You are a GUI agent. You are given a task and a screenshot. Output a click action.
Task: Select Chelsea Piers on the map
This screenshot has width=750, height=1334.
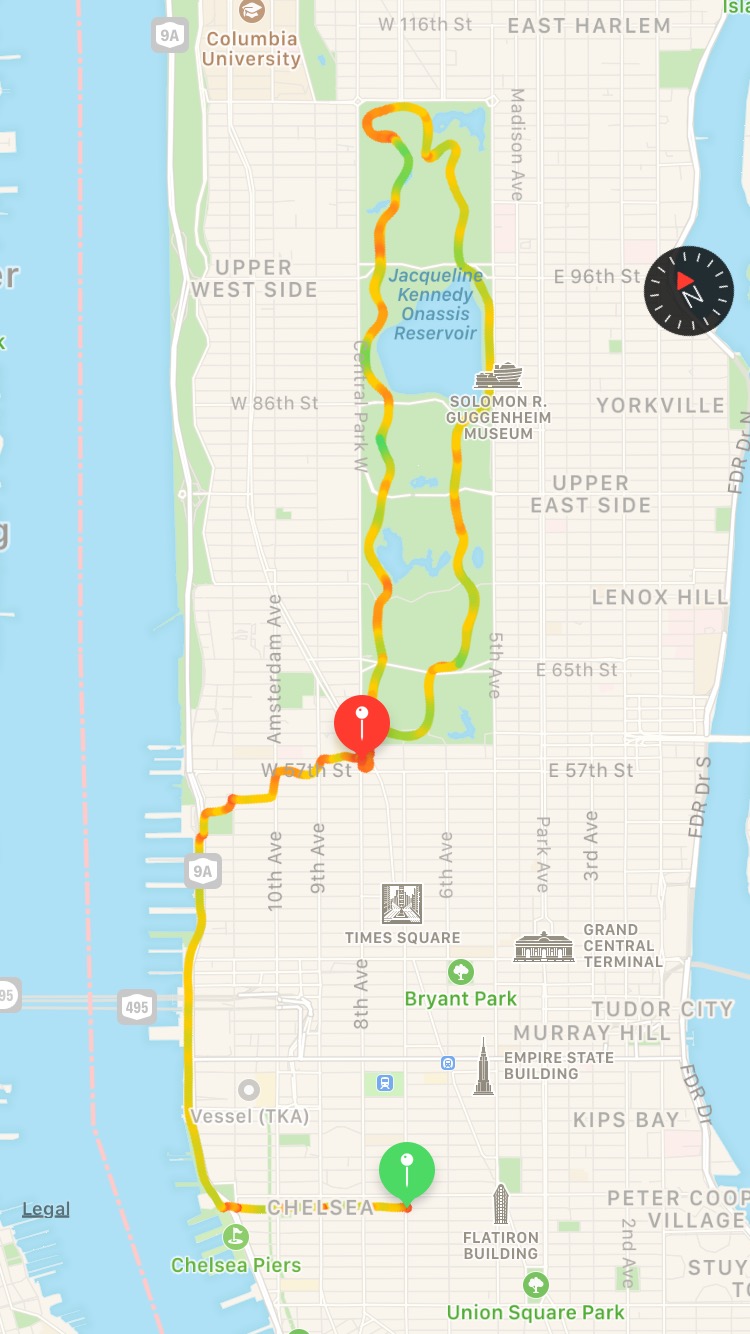tap(235, 1238)
